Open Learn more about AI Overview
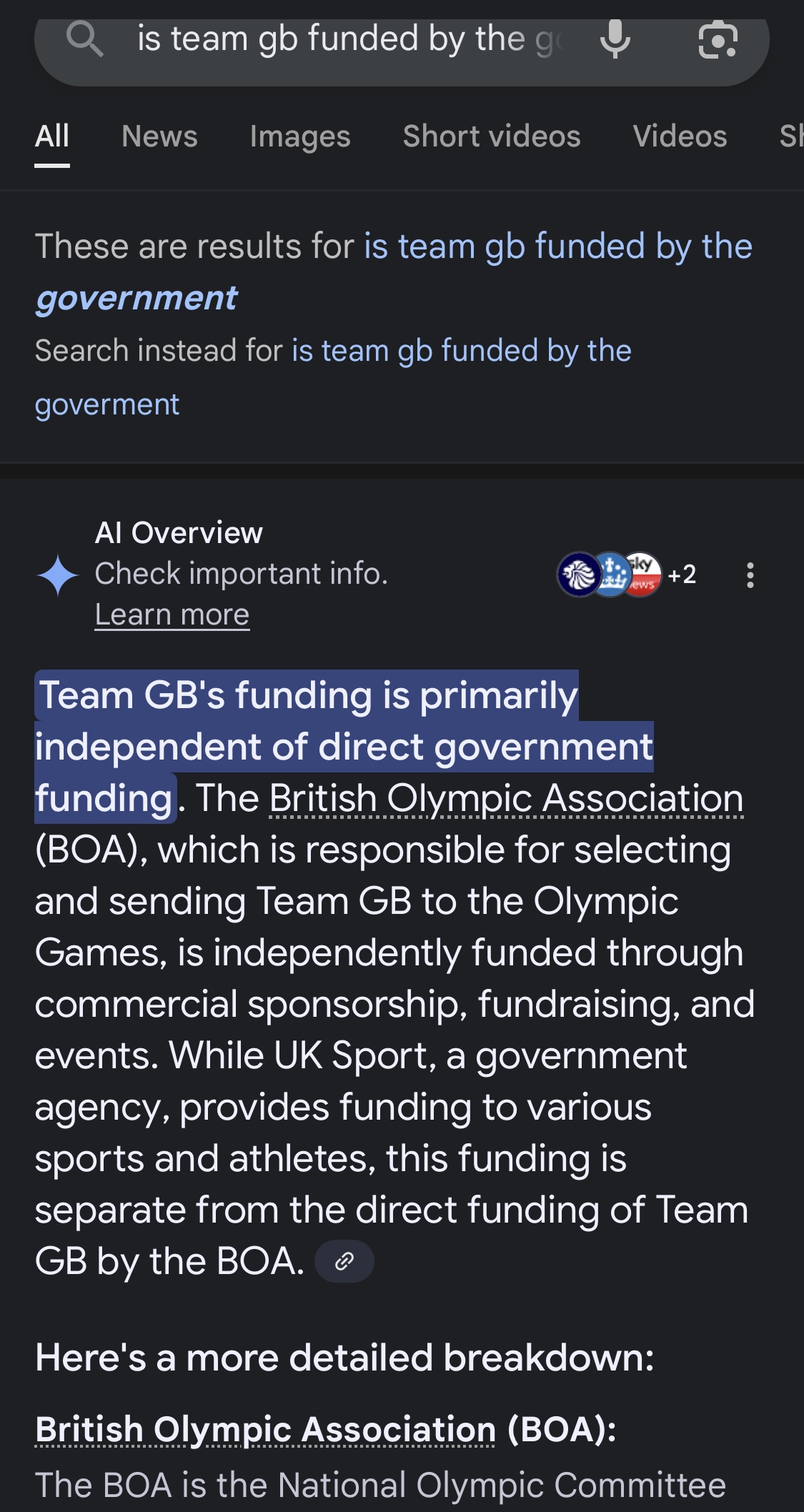The image size is (804, 1512). 172,615
